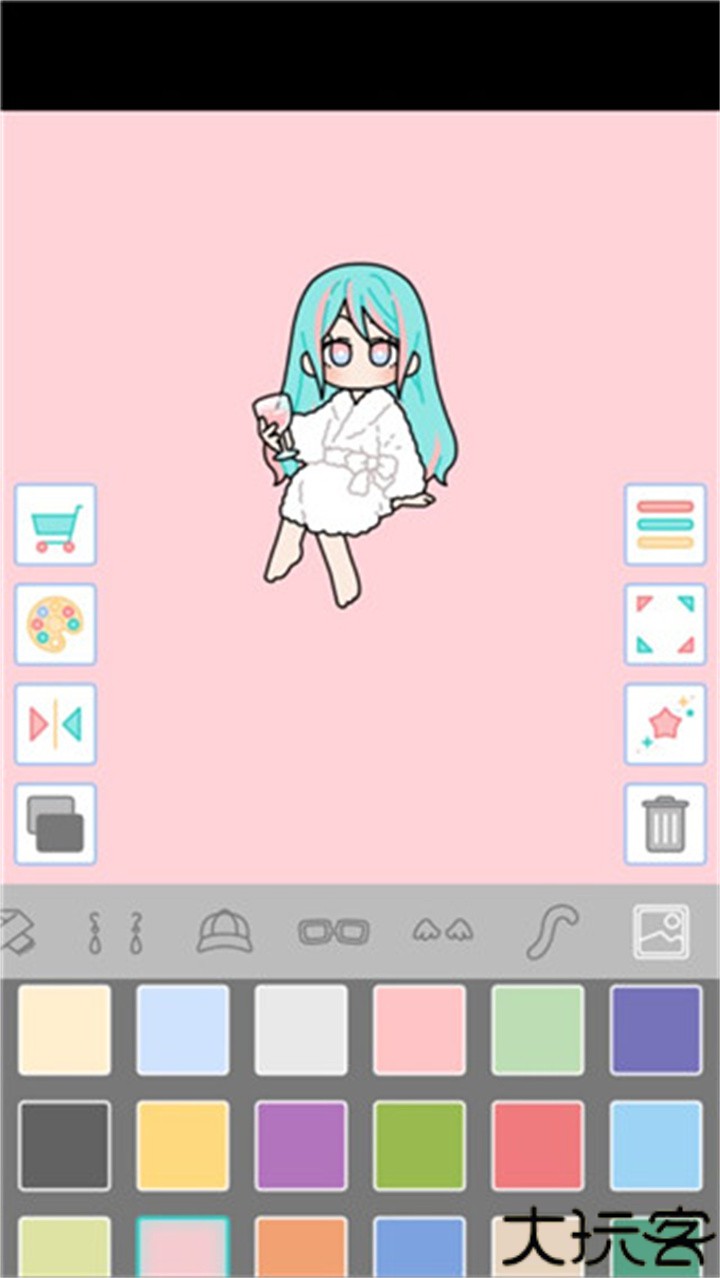Open the striped menu button
The image size is (720, 1278).
[x=665, y=525]
